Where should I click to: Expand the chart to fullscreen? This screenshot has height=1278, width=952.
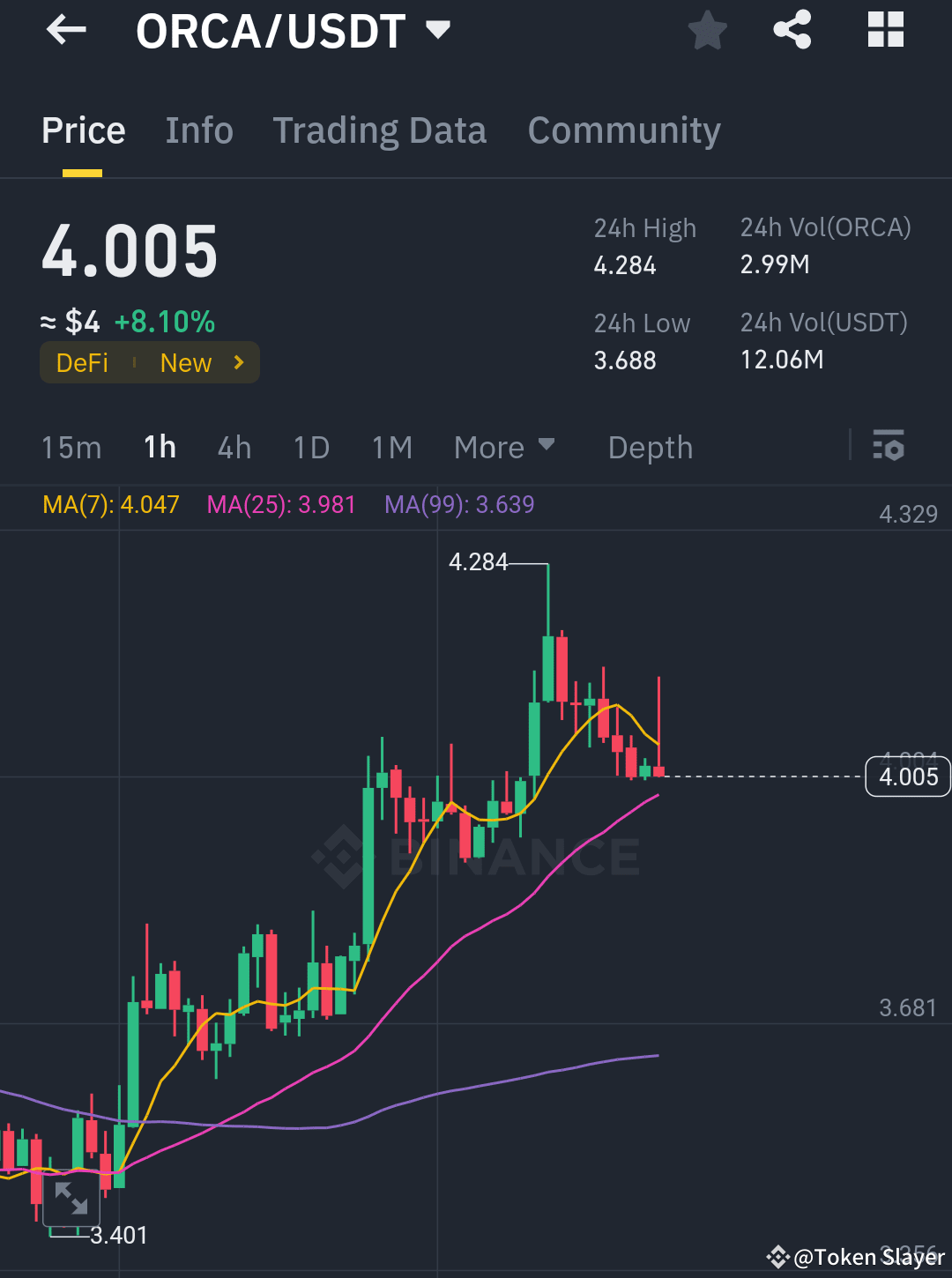tap(72, 1200)
